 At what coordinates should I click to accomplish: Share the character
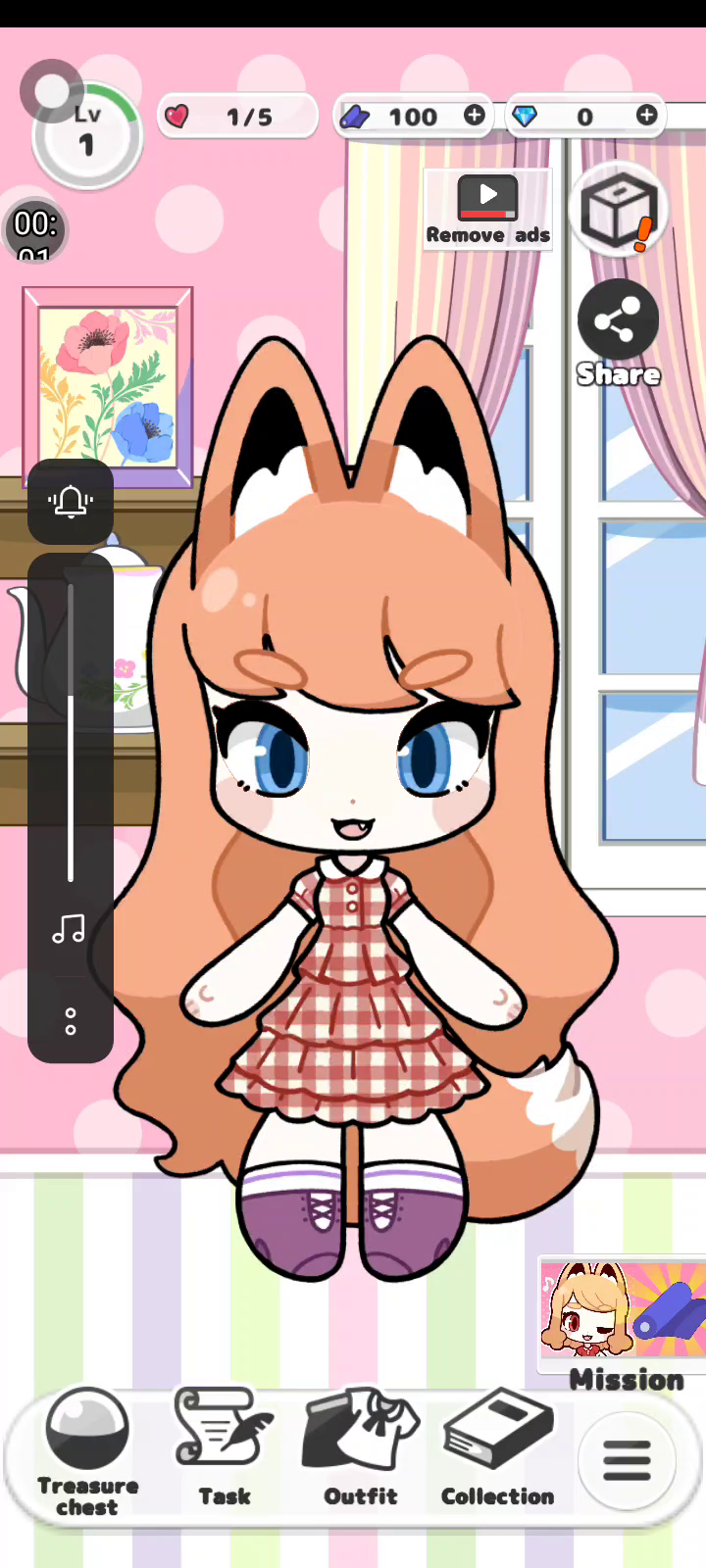click(618, 332)
